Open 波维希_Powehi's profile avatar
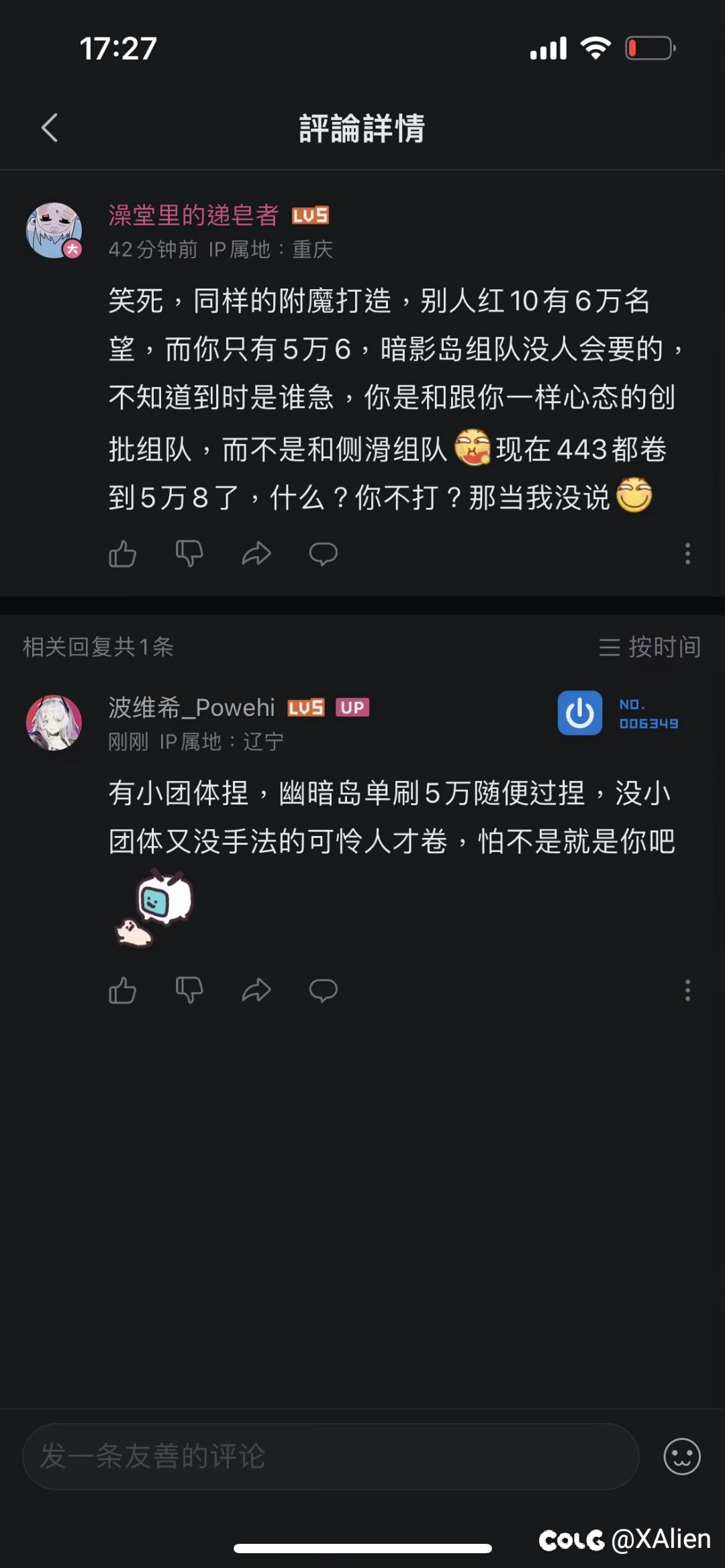The height and width of the screenshot is (1568, 725). click(54, 723)
